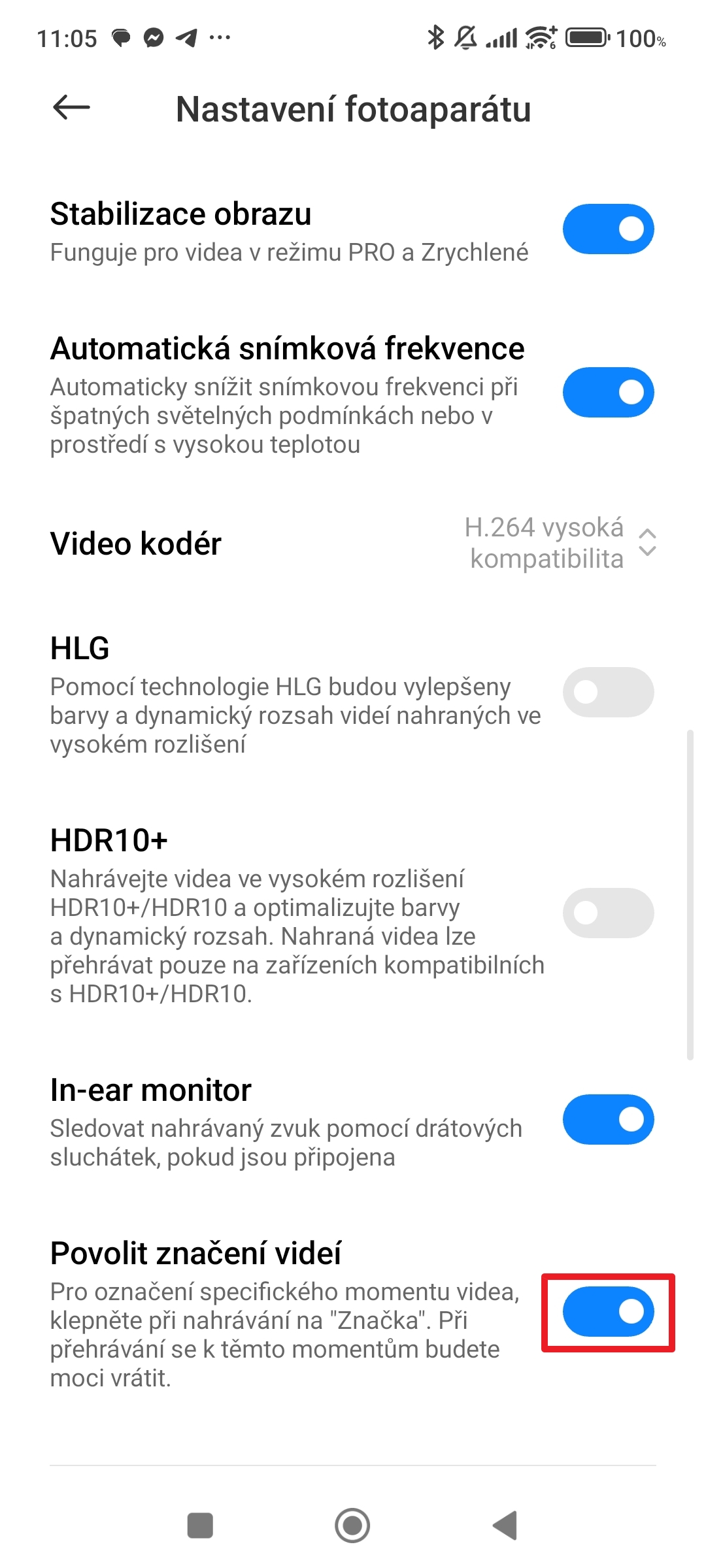Image resolution: width=706 pixels, height=1568 pixels.
Task: Open recent apps with square button
Action: point(200,1526)
